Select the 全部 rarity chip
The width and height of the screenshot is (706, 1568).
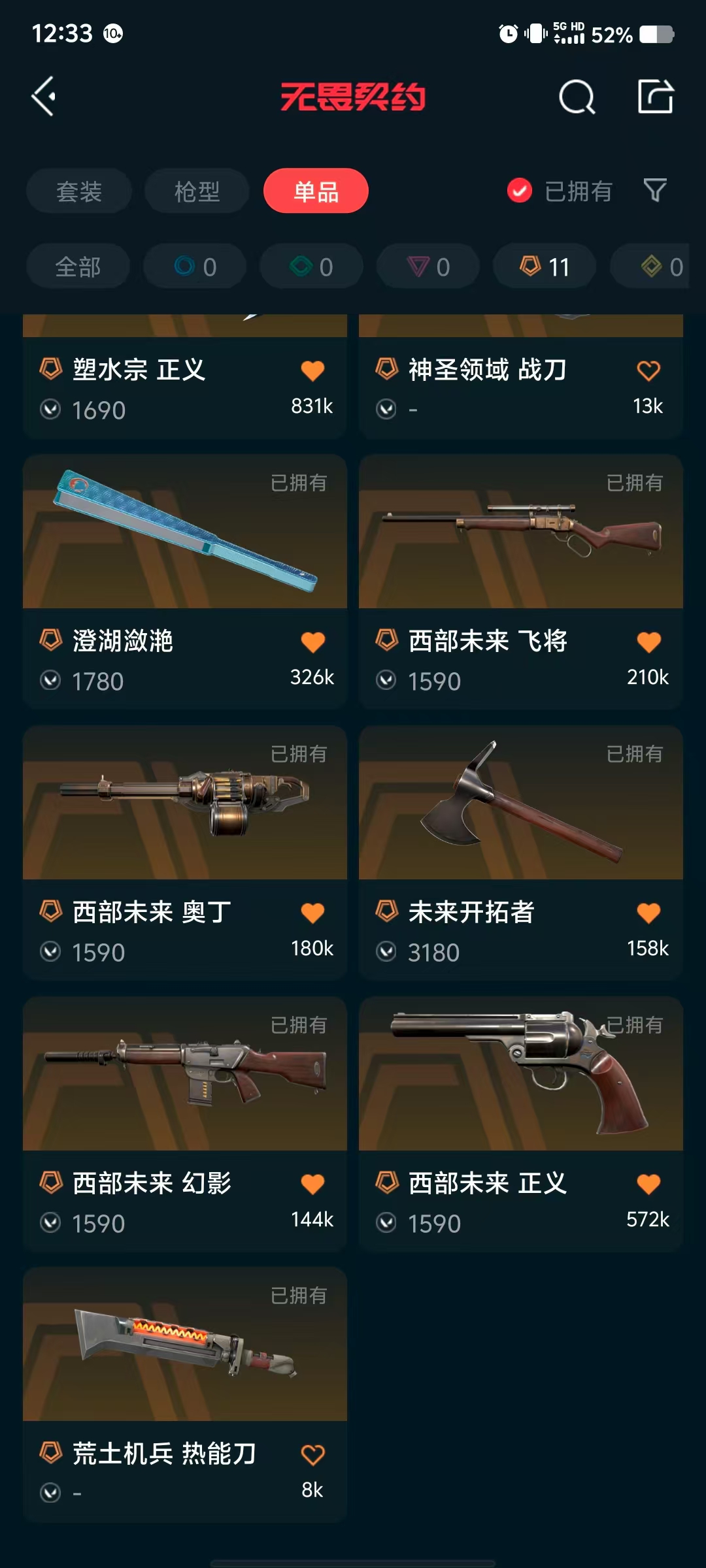click(78, 267)
